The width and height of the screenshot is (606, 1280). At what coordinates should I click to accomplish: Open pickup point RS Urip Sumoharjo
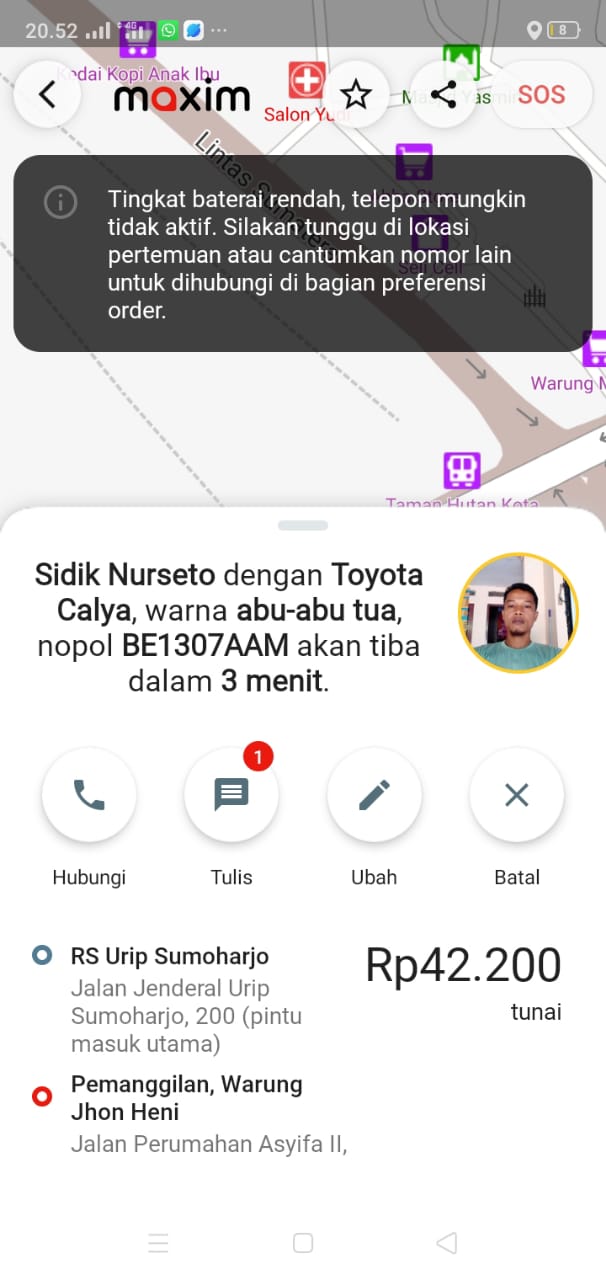(x=170, y=957)
